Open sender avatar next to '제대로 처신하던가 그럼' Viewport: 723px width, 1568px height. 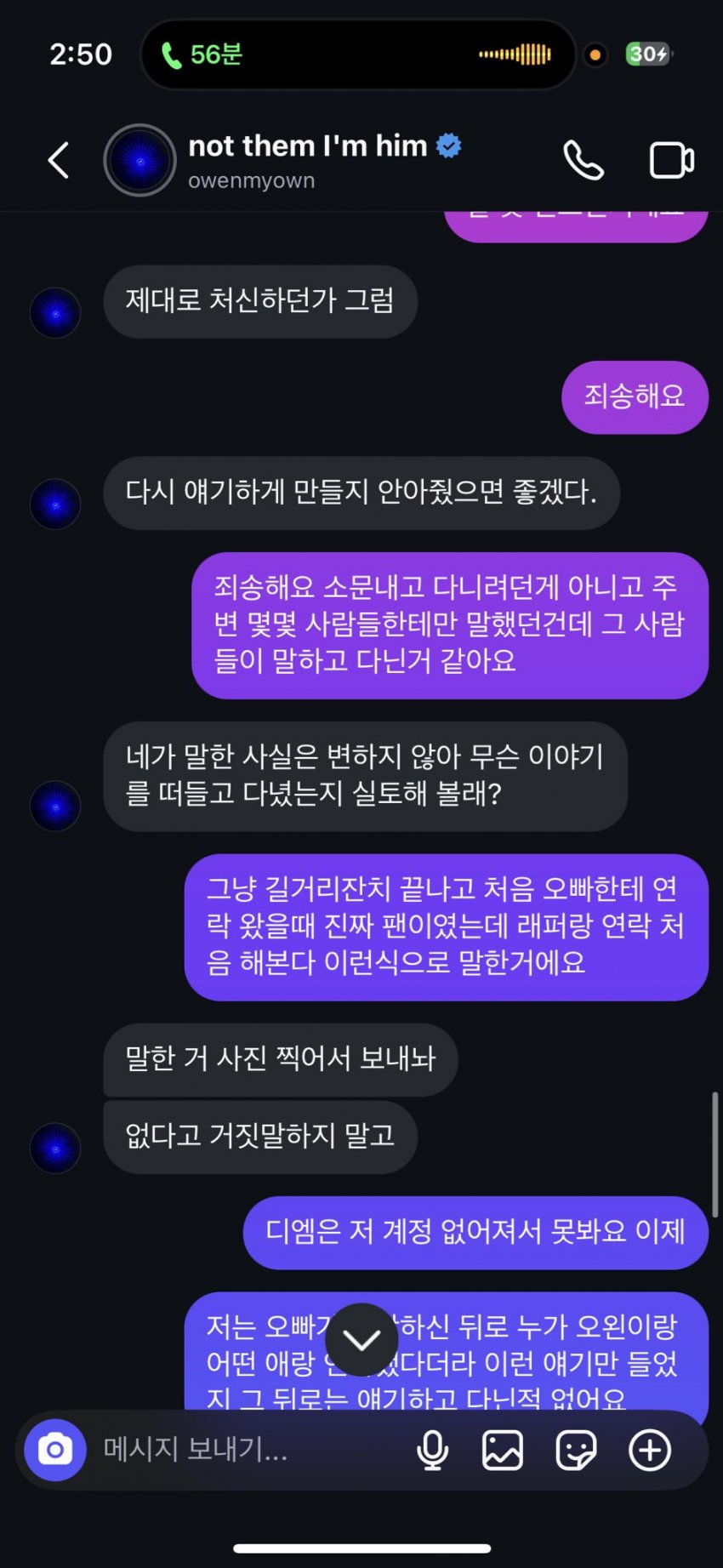pos(55,313)
